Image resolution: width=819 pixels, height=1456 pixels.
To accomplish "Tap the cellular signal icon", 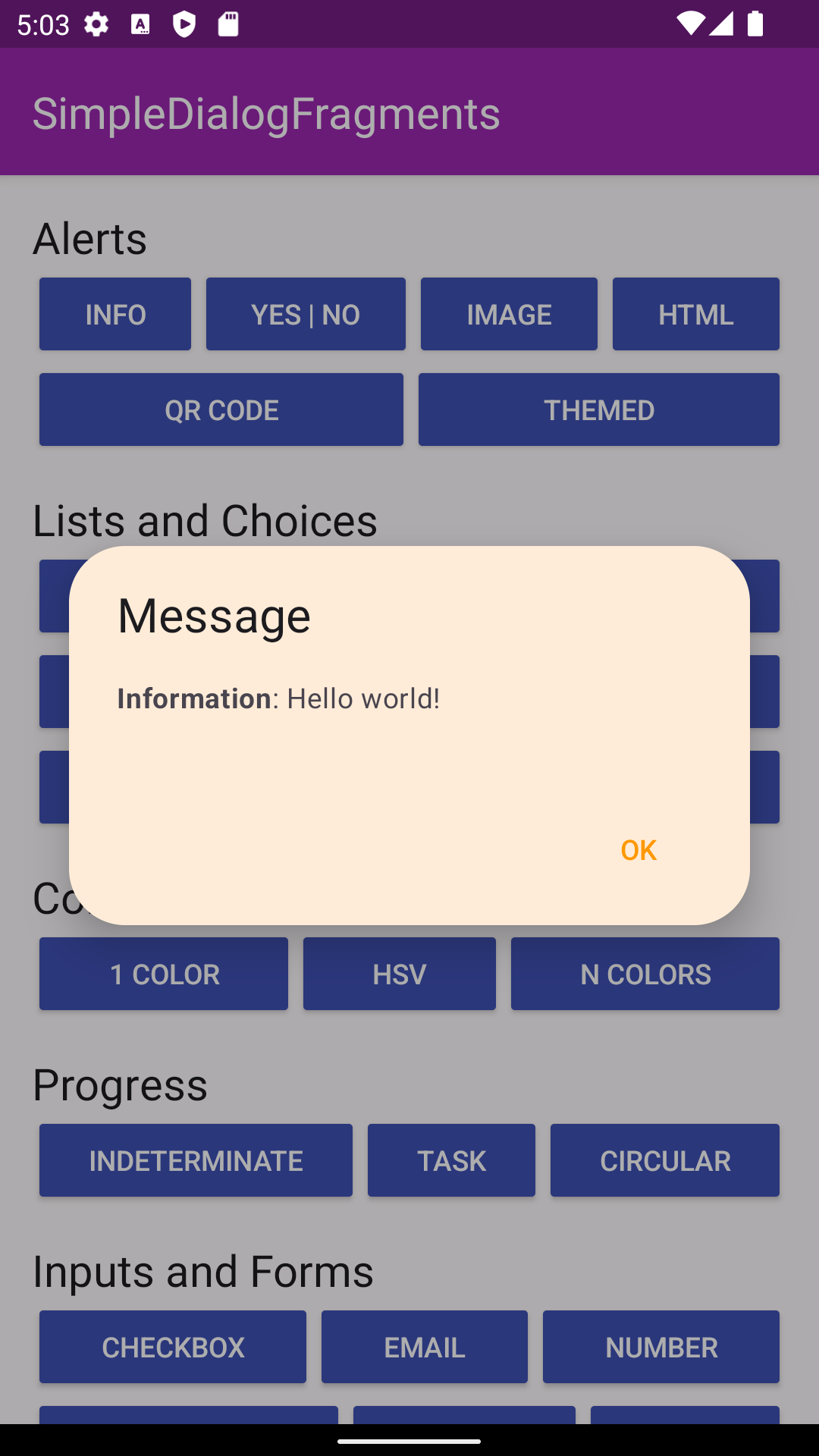I will [721, 23].
